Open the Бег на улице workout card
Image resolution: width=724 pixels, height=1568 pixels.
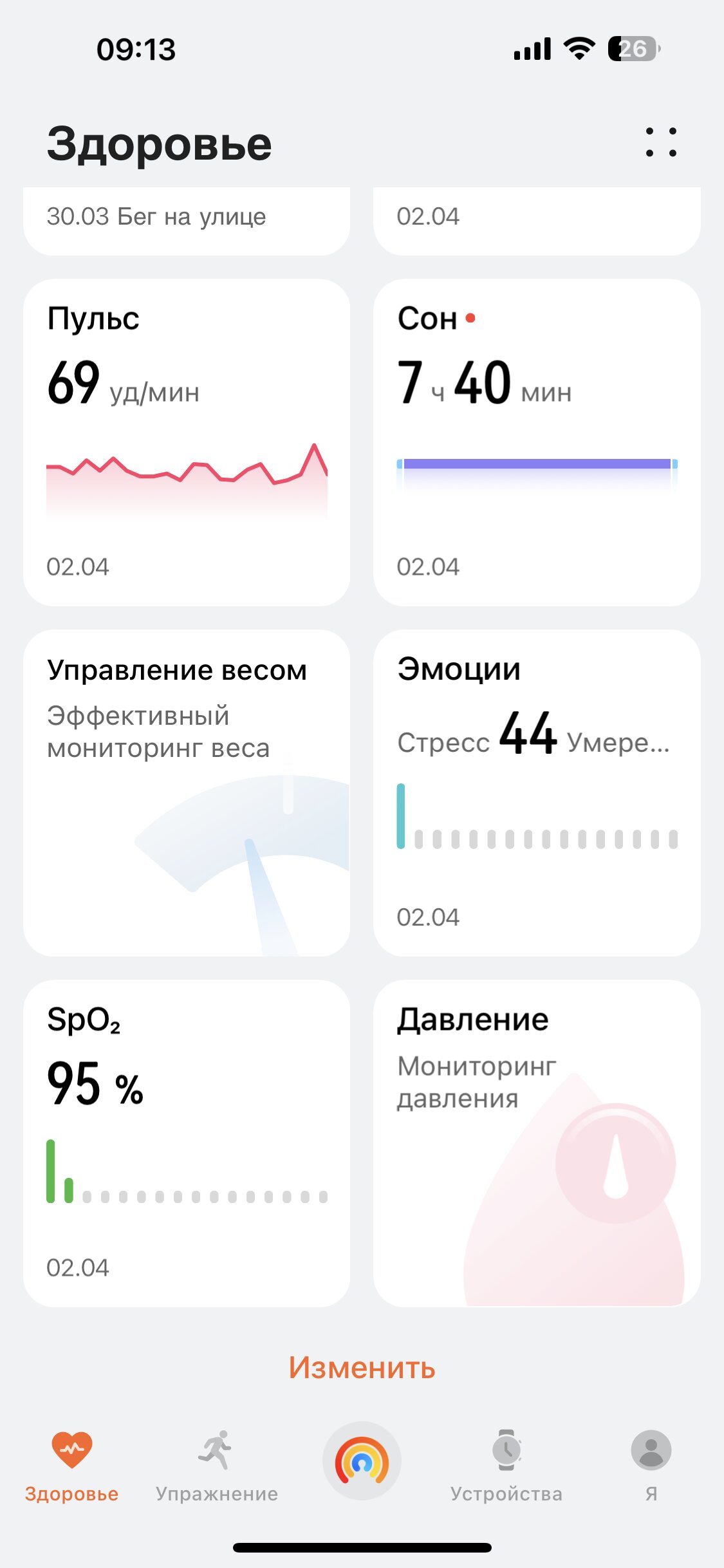tap(187, 221)
